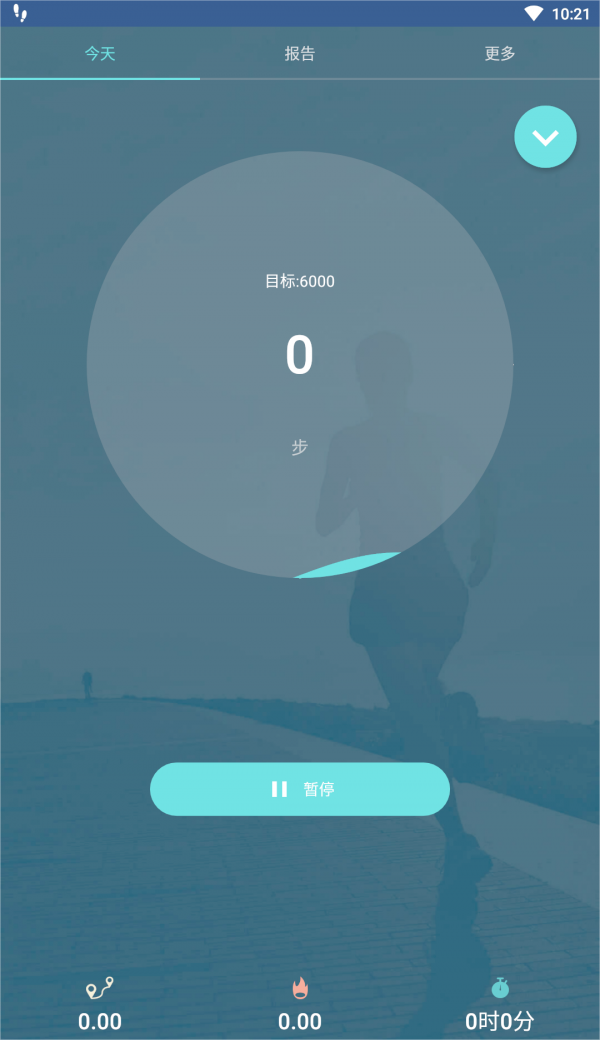Open the 更多 tab

500,54
